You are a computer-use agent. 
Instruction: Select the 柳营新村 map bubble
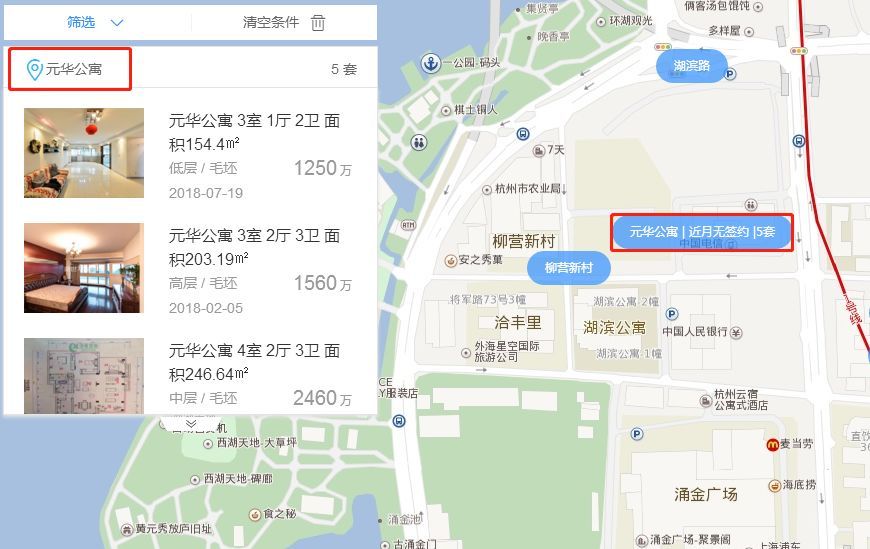click(x=568, y=268)
